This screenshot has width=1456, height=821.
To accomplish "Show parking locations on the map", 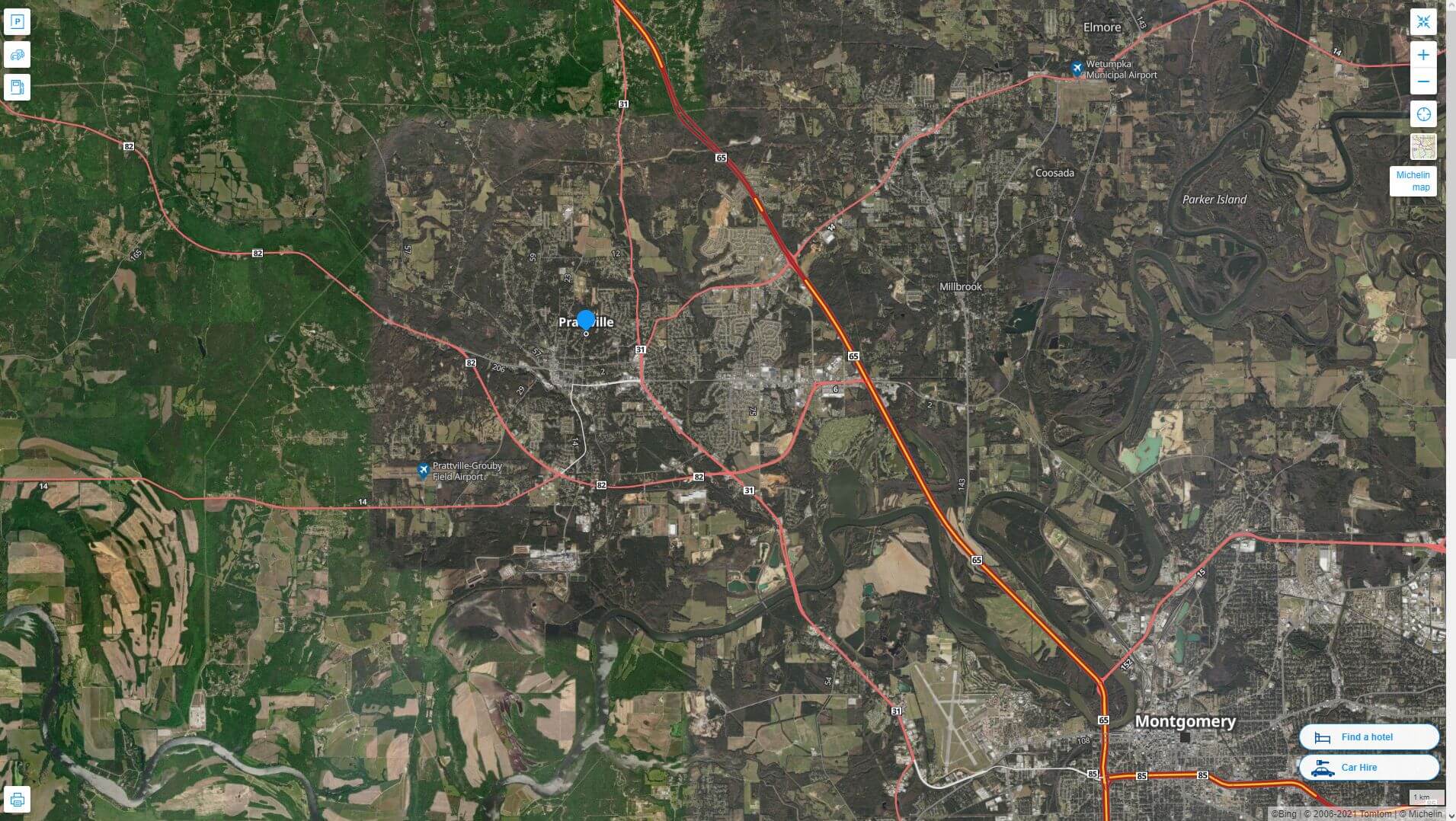I will (17, 21).
